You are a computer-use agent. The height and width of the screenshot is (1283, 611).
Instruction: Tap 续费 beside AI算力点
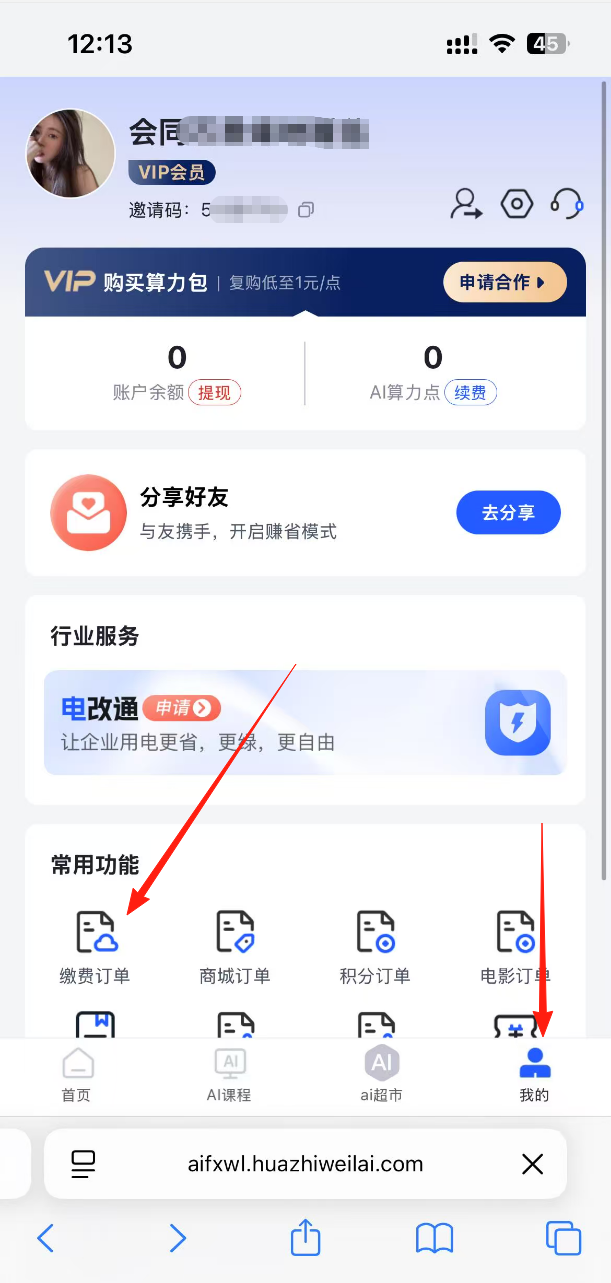(471, 393)
